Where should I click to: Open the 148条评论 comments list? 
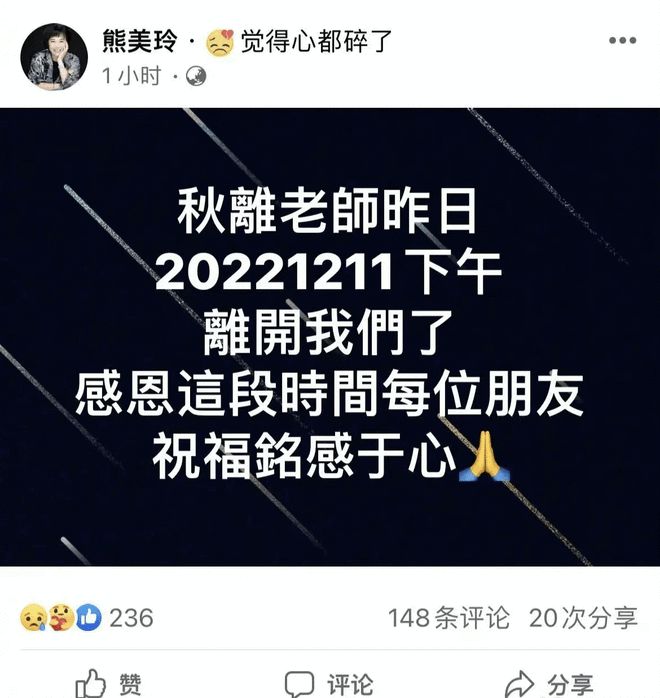pyautogui.click(x=449, y=617)
